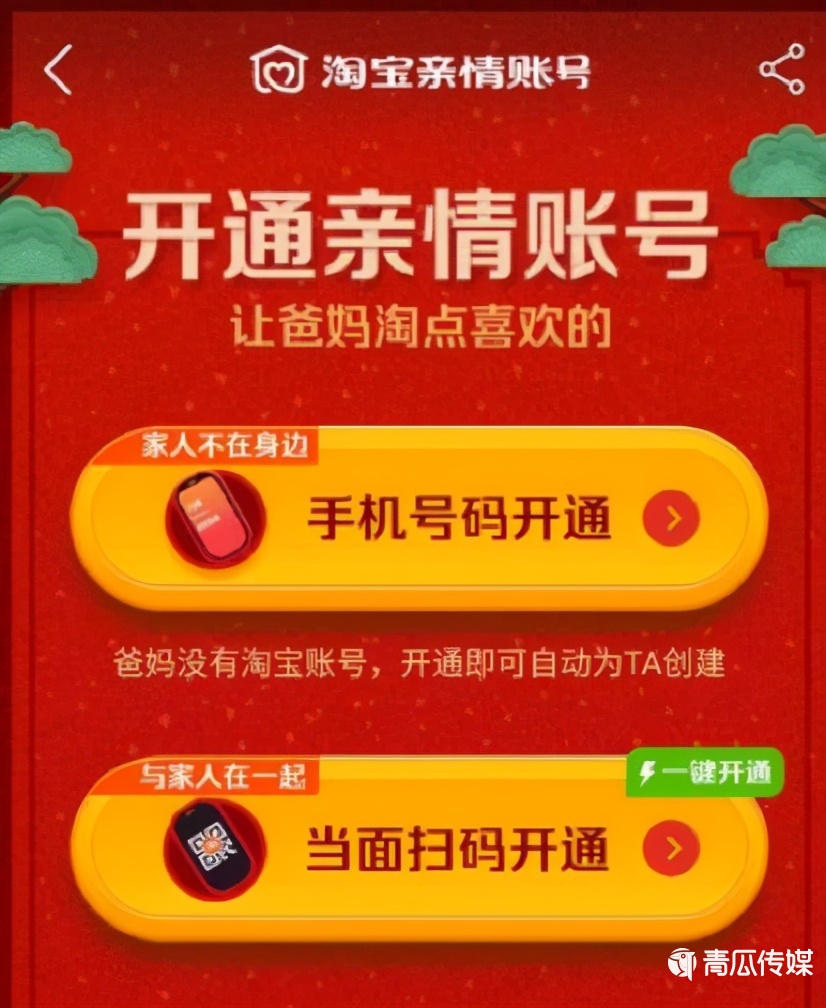826x1008 pixels.
Task: Choose 手机号码开通 to activate by phone number
Action: pyautogui.click(x=420, y=518)
